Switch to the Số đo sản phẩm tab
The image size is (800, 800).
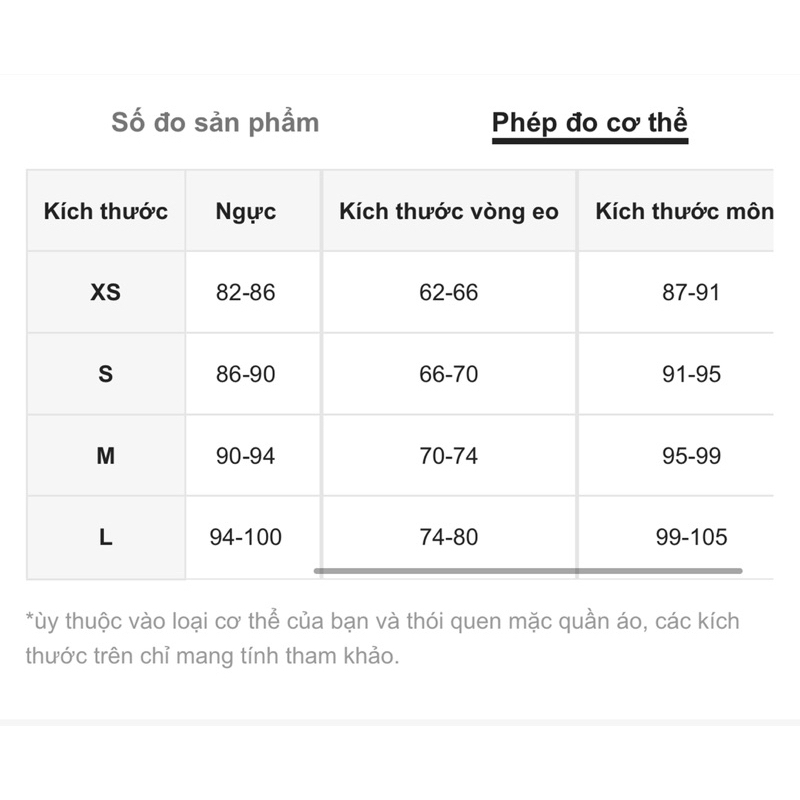coord(215,123)
